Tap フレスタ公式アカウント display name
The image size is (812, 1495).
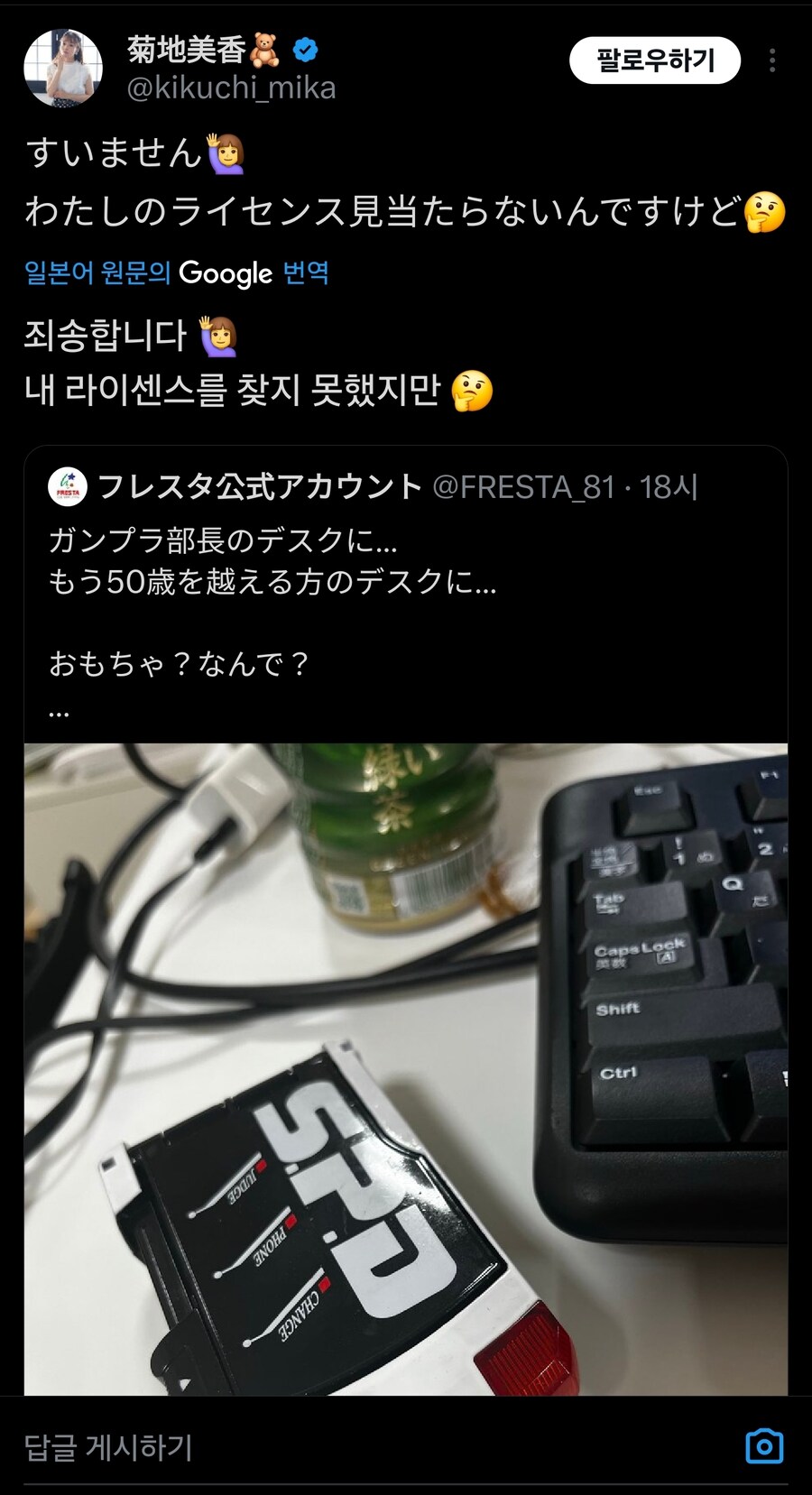pos(260,485)
